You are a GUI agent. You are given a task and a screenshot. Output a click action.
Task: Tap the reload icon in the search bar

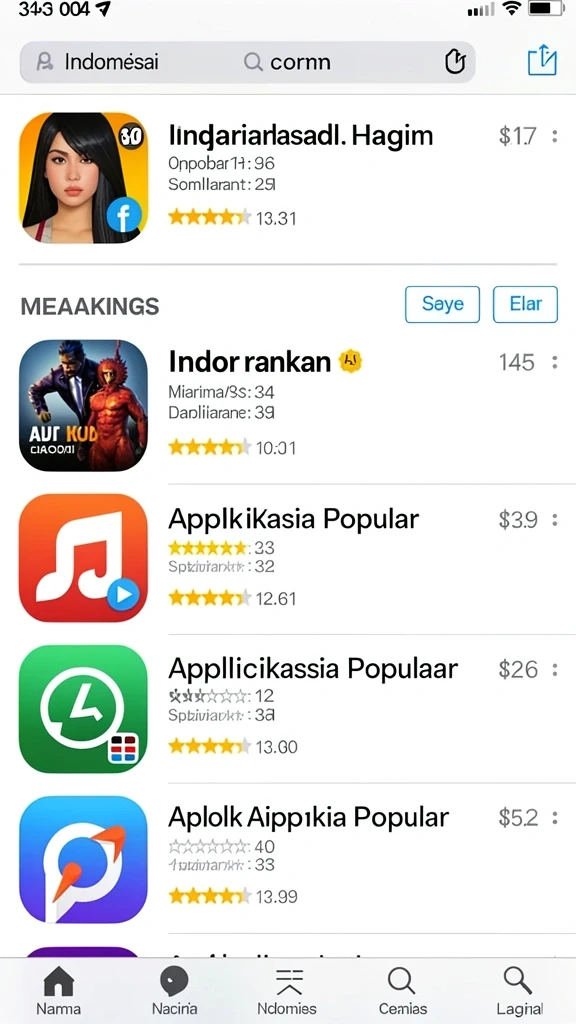pos(455,62)
